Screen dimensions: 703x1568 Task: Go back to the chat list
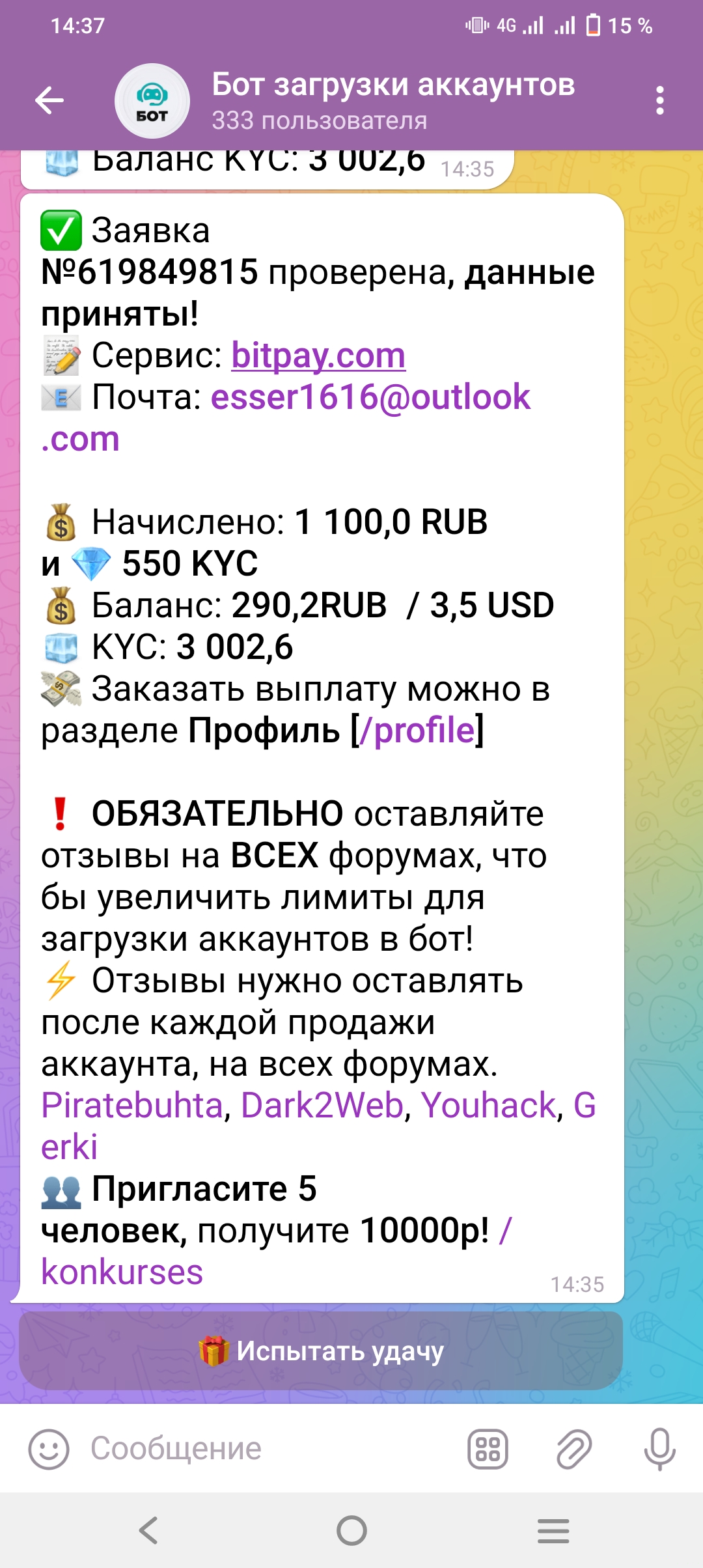point(49,101)
